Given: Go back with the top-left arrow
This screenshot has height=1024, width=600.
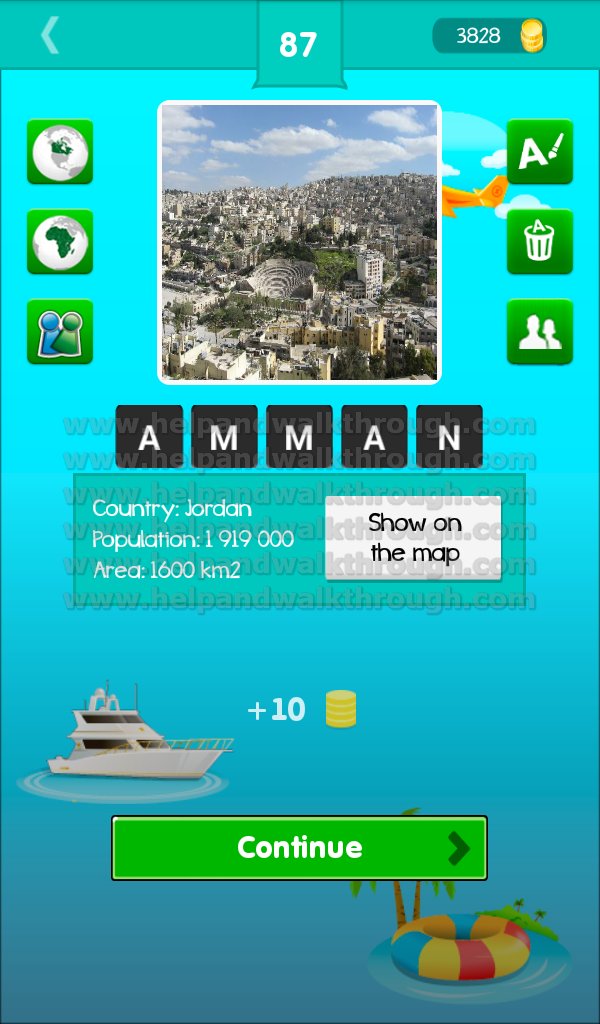Looking at the screenshot, I should click(50, 35).
